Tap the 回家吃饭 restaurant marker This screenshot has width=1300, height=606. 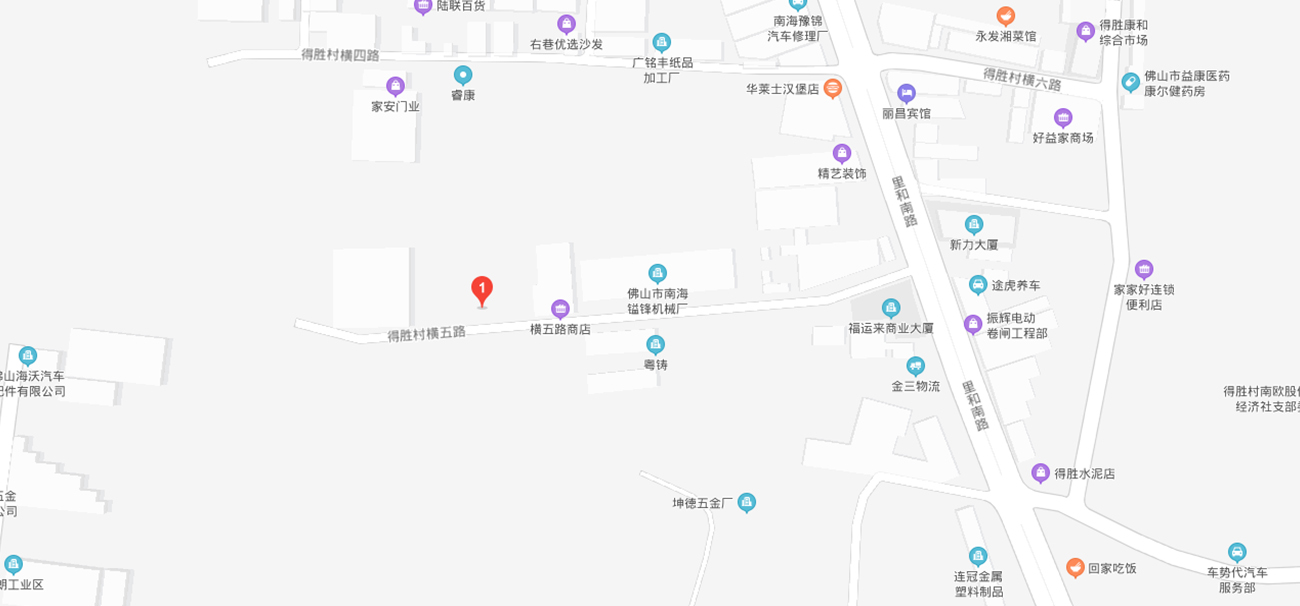click(x=1075, y=568)
